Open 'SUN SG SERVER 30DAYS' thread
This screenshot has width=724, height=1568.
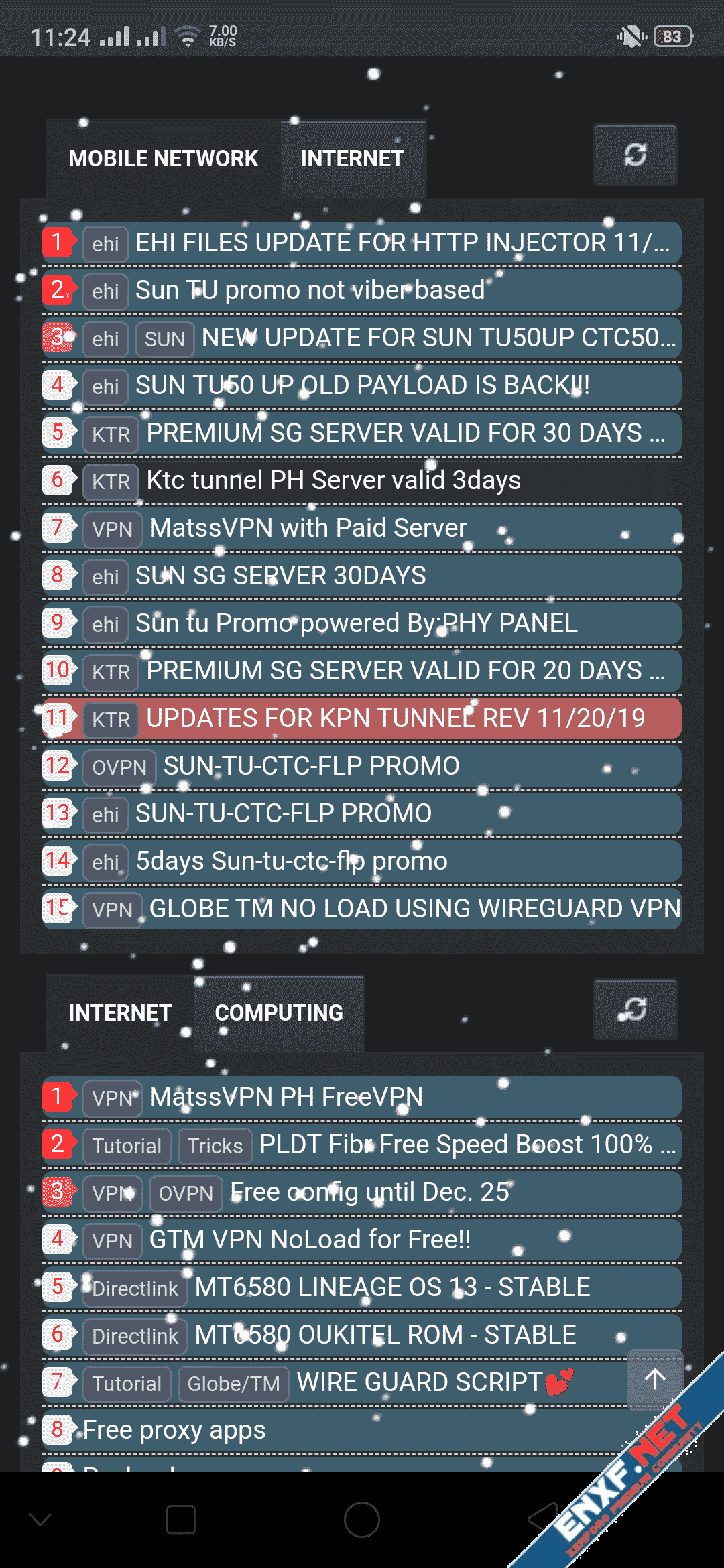tap(280, 576)
